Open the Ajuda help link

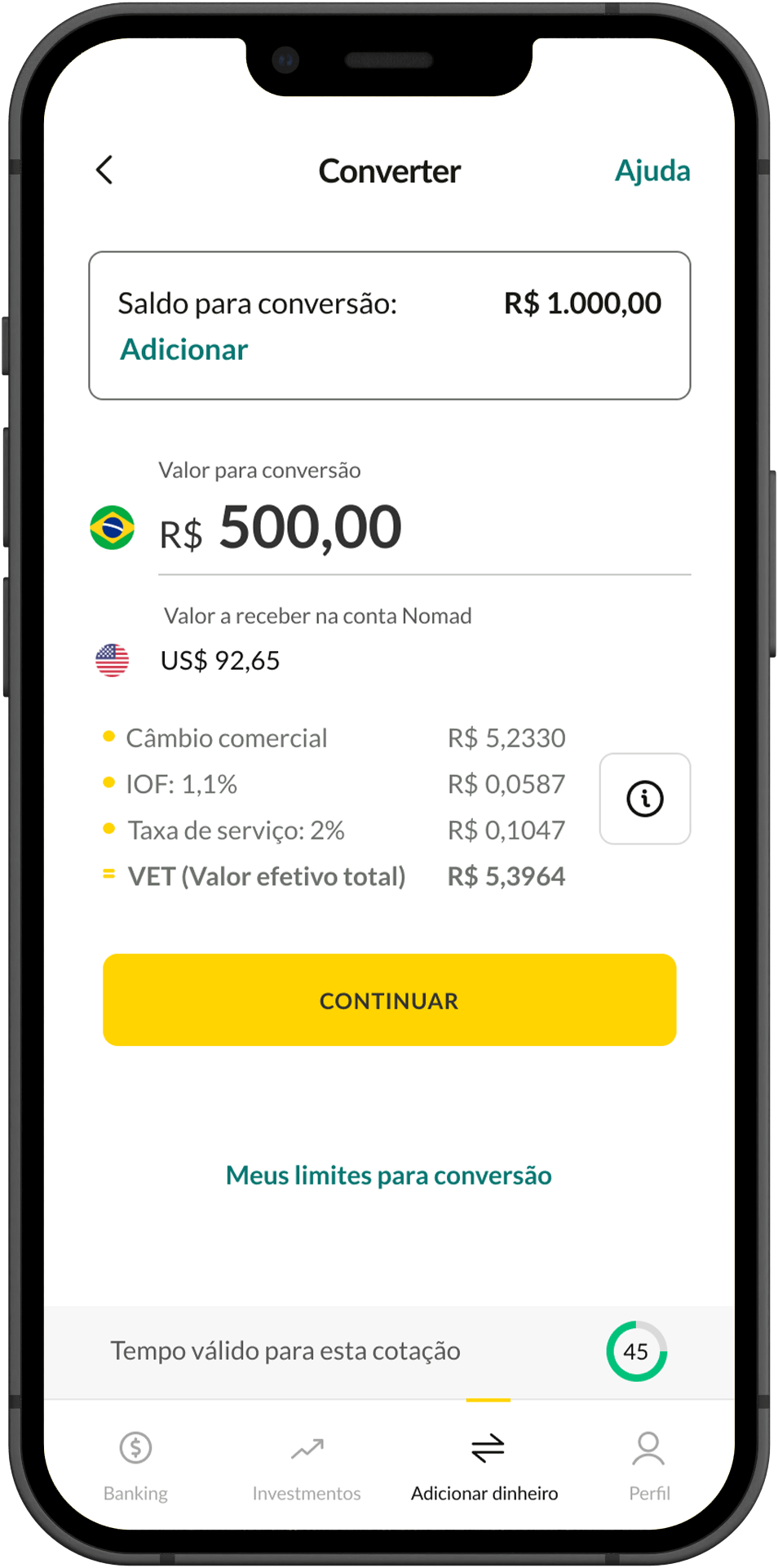(652, 171)
